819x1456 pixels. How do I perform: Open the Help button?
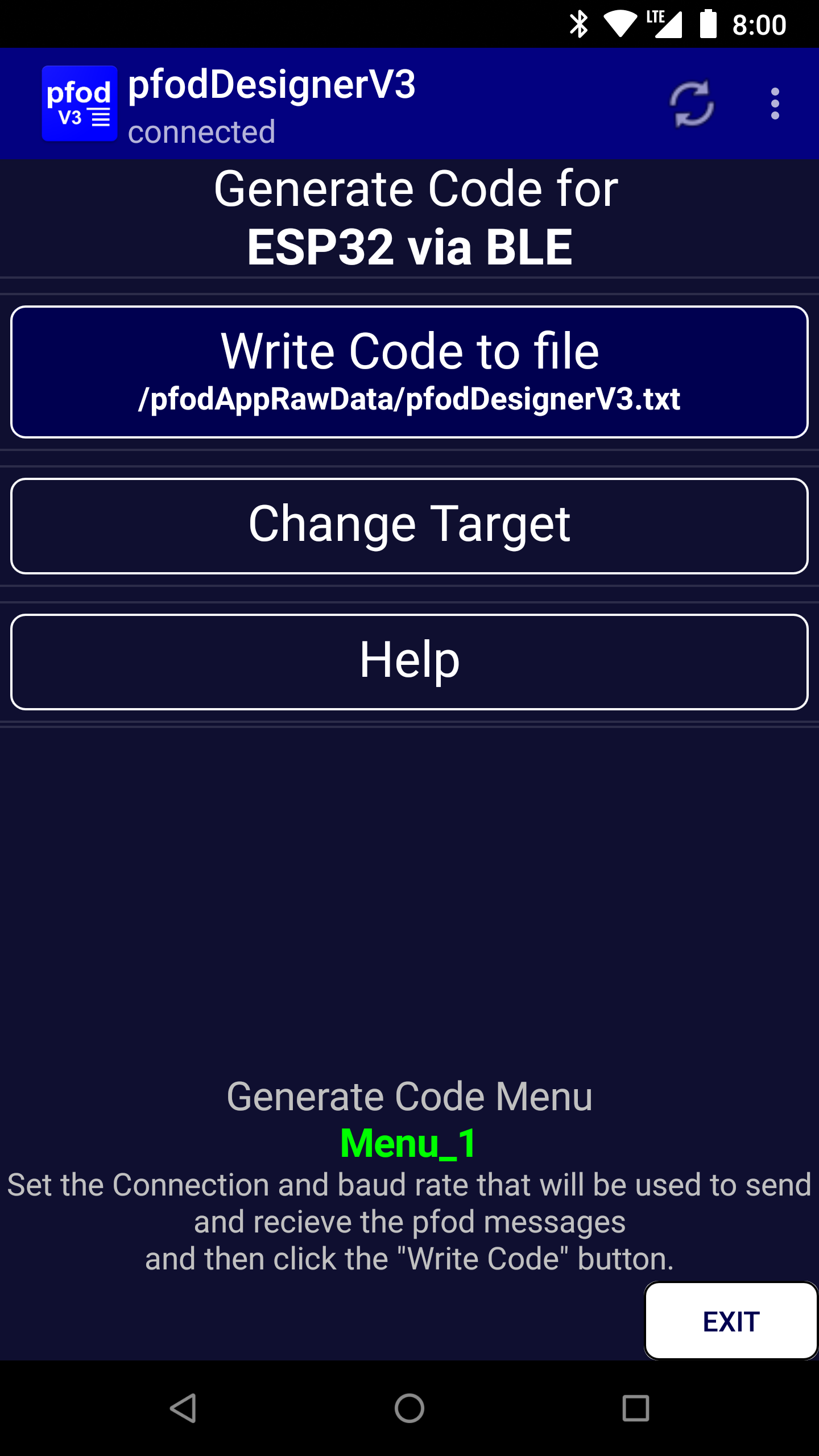click(x=409, y=661)
